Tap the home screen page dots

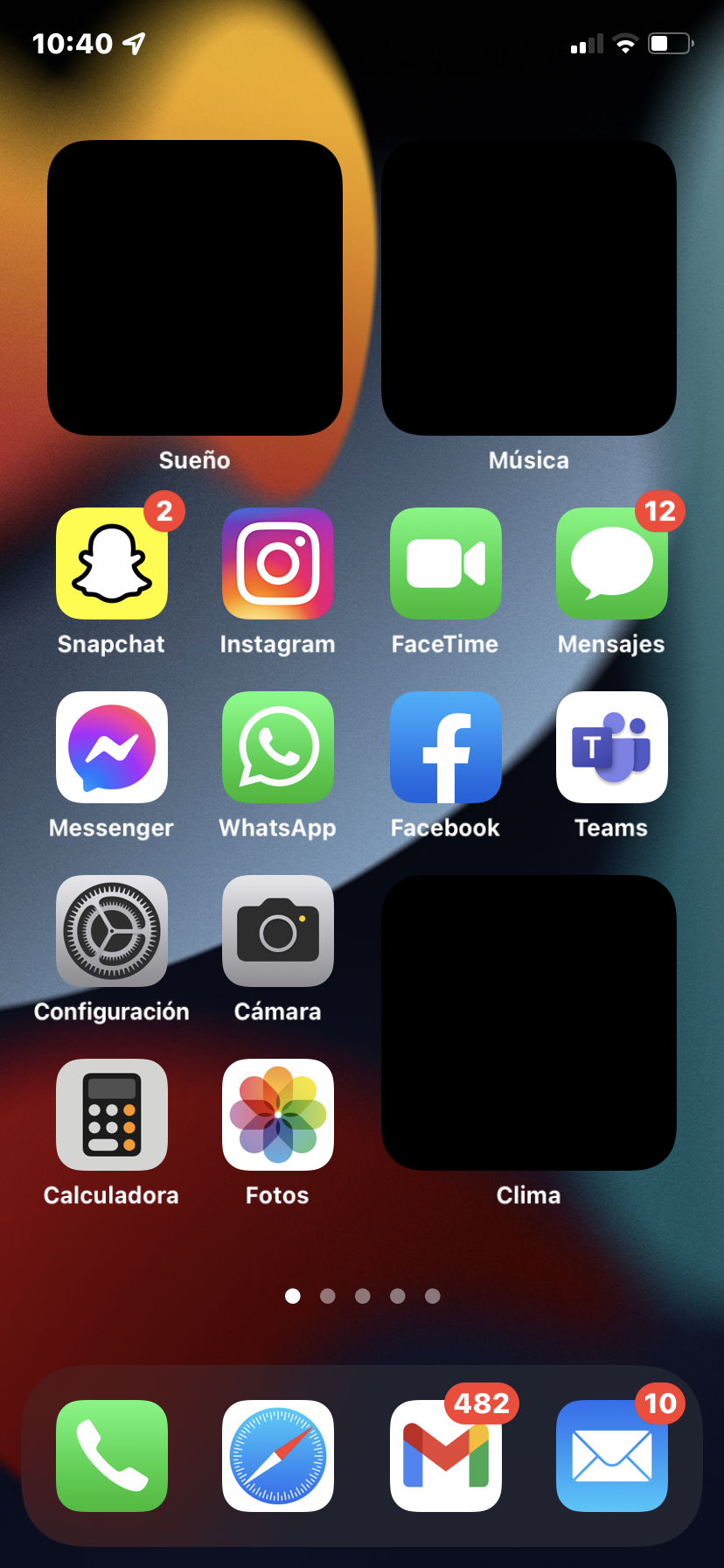click(x=362, y=1296)
